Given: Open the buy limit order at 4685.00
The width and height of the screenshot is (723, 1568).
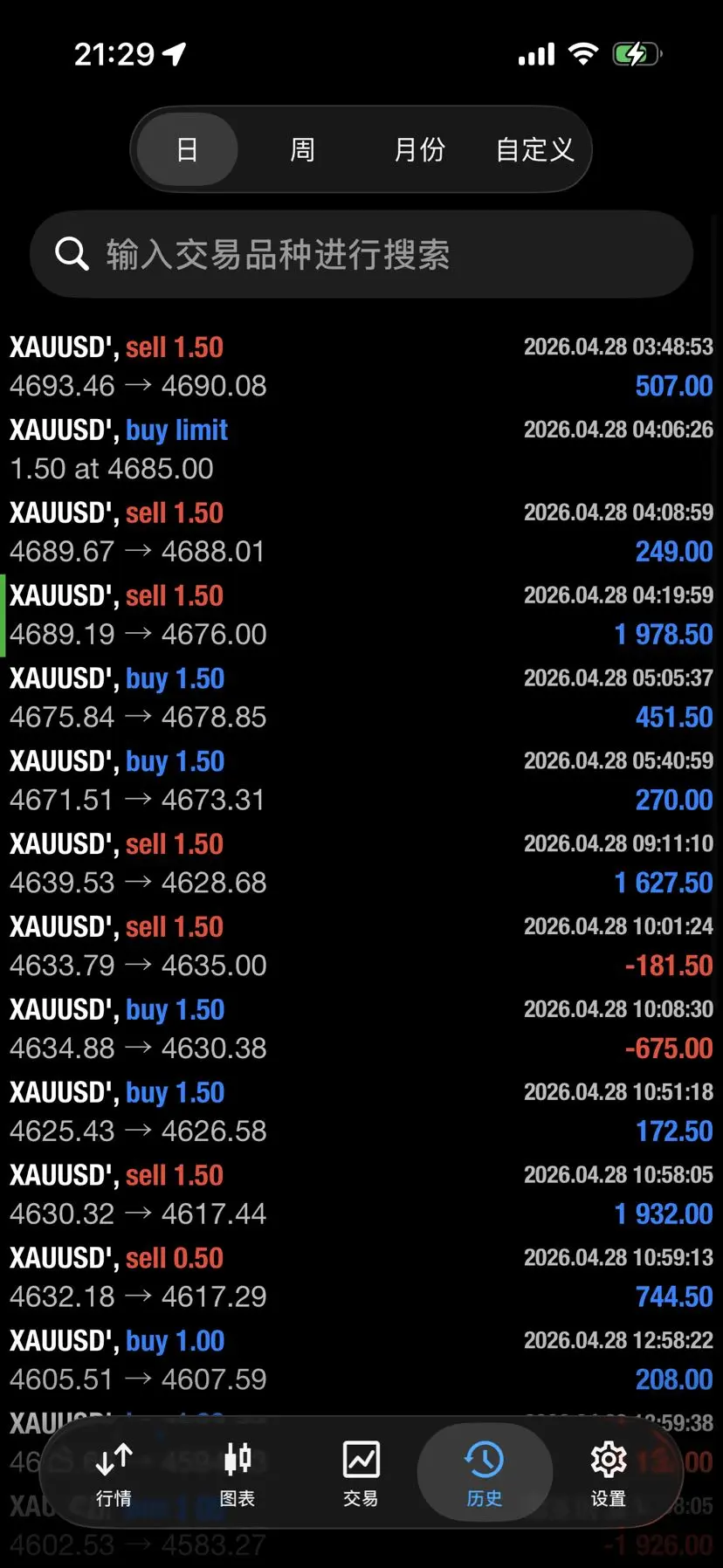Looking at the screenshot, I should tap(361, 450).
